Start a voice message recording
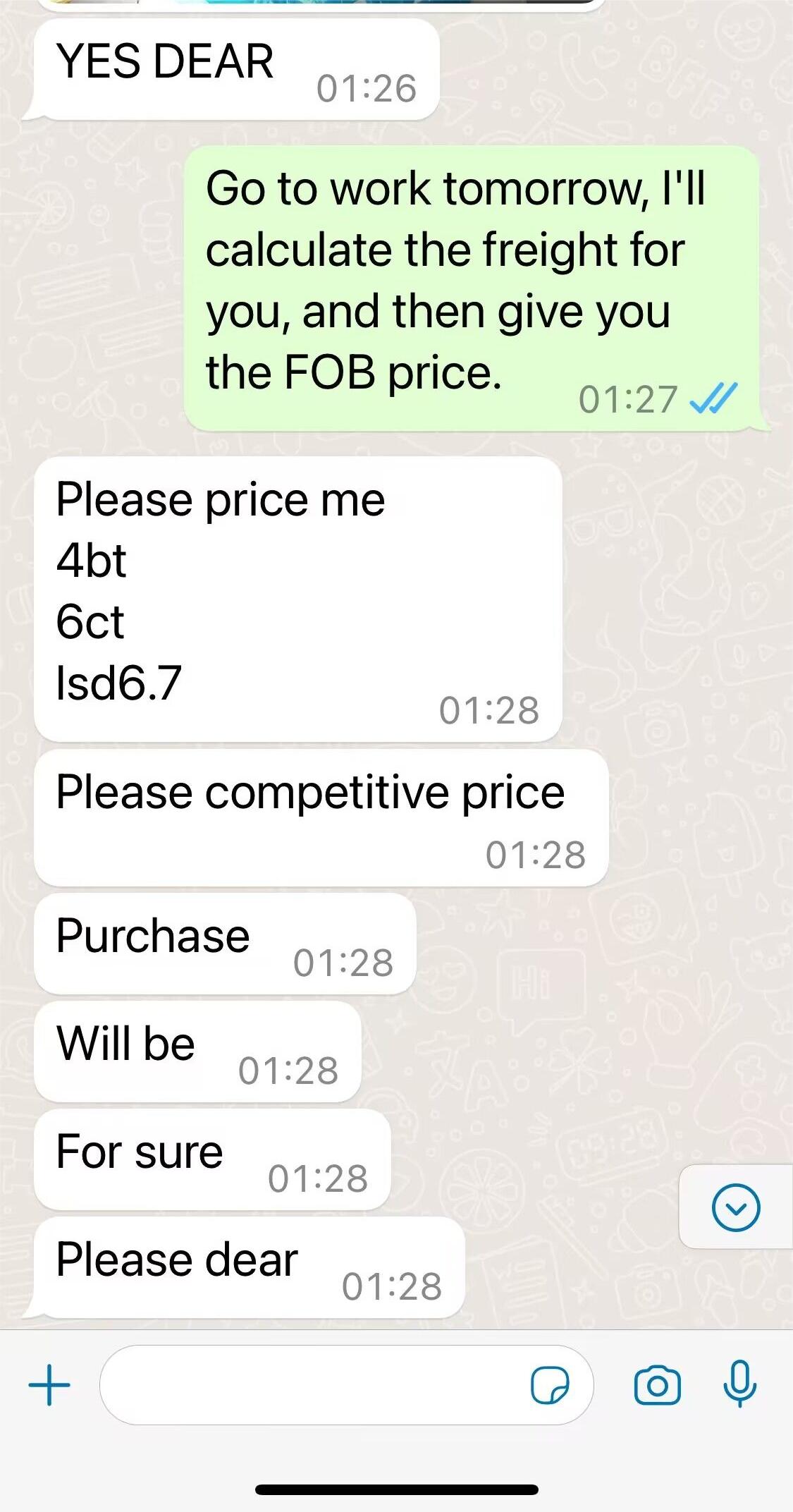The image size is (793, 1512). (x=739, y=1384)
